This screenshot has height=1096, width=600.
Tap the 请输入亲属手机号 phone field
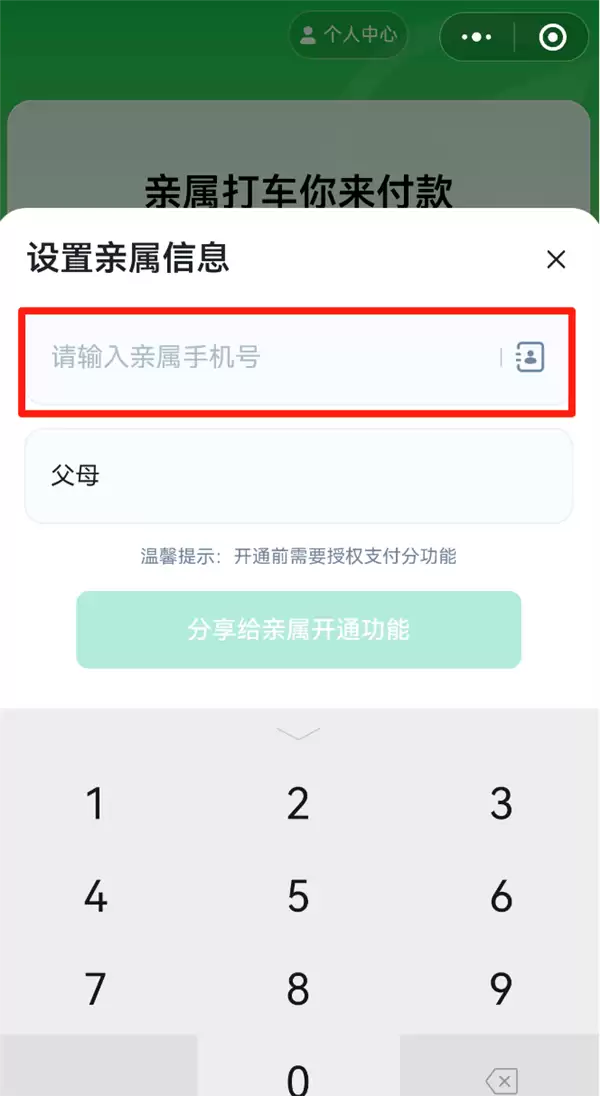click(x=260, y=357)
